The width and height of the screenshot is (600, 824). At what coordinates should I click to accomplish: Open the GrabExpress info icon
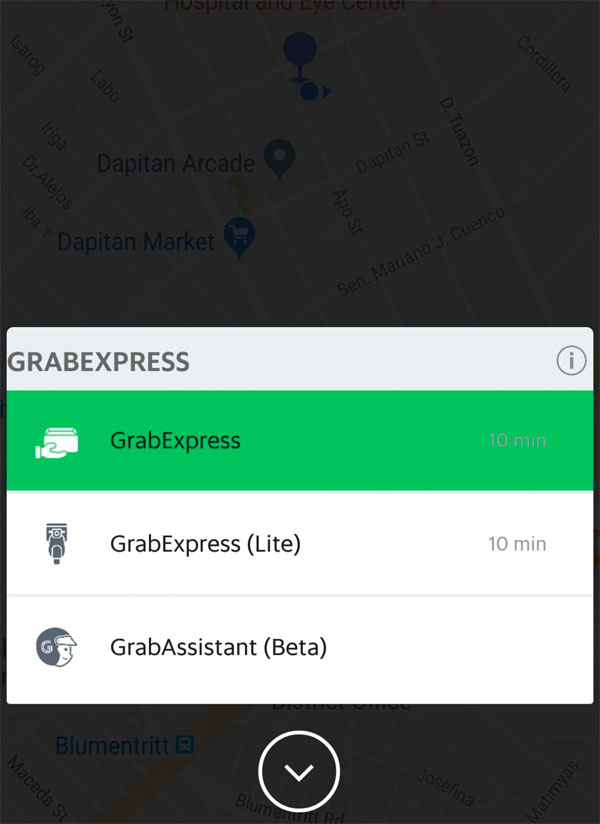[571, 361]
